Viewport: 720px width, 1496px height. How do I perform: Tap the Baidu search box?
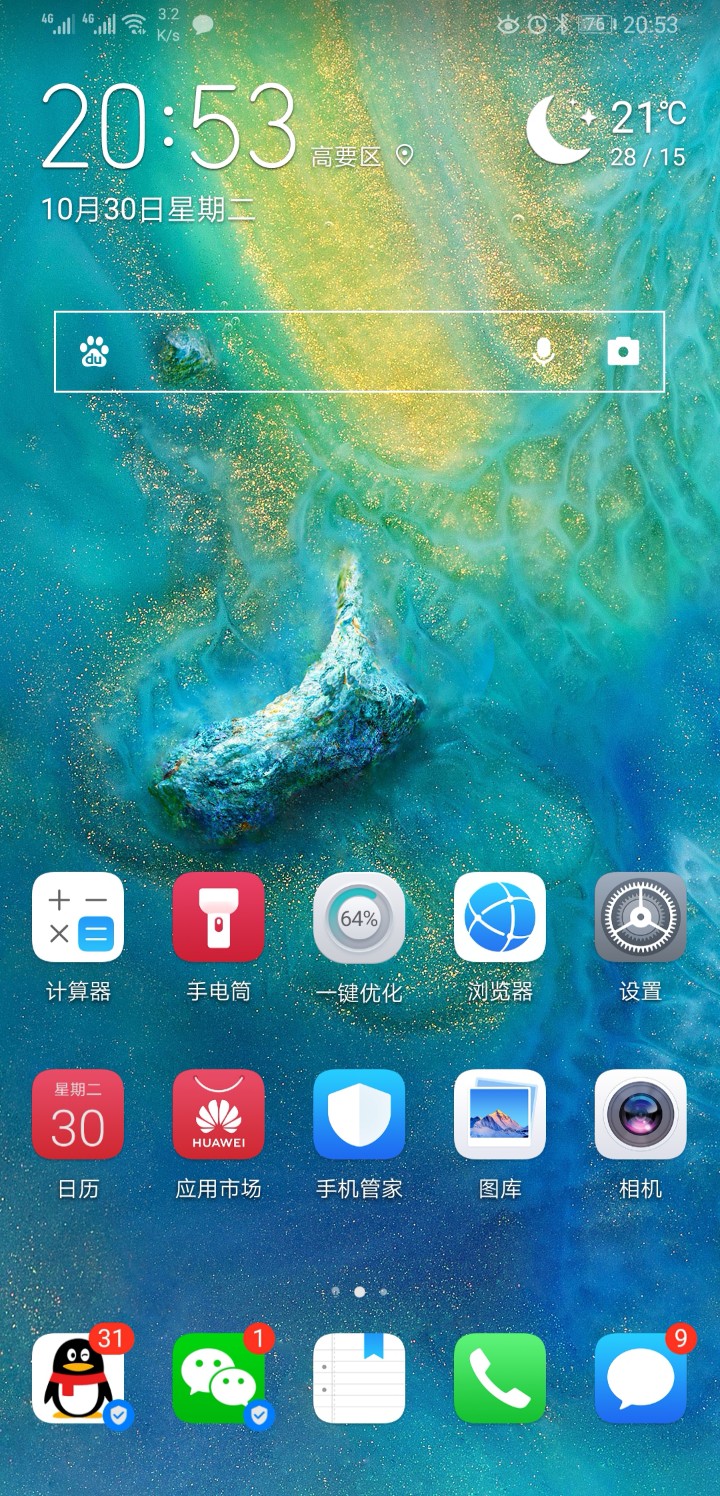tap(359, 351)
